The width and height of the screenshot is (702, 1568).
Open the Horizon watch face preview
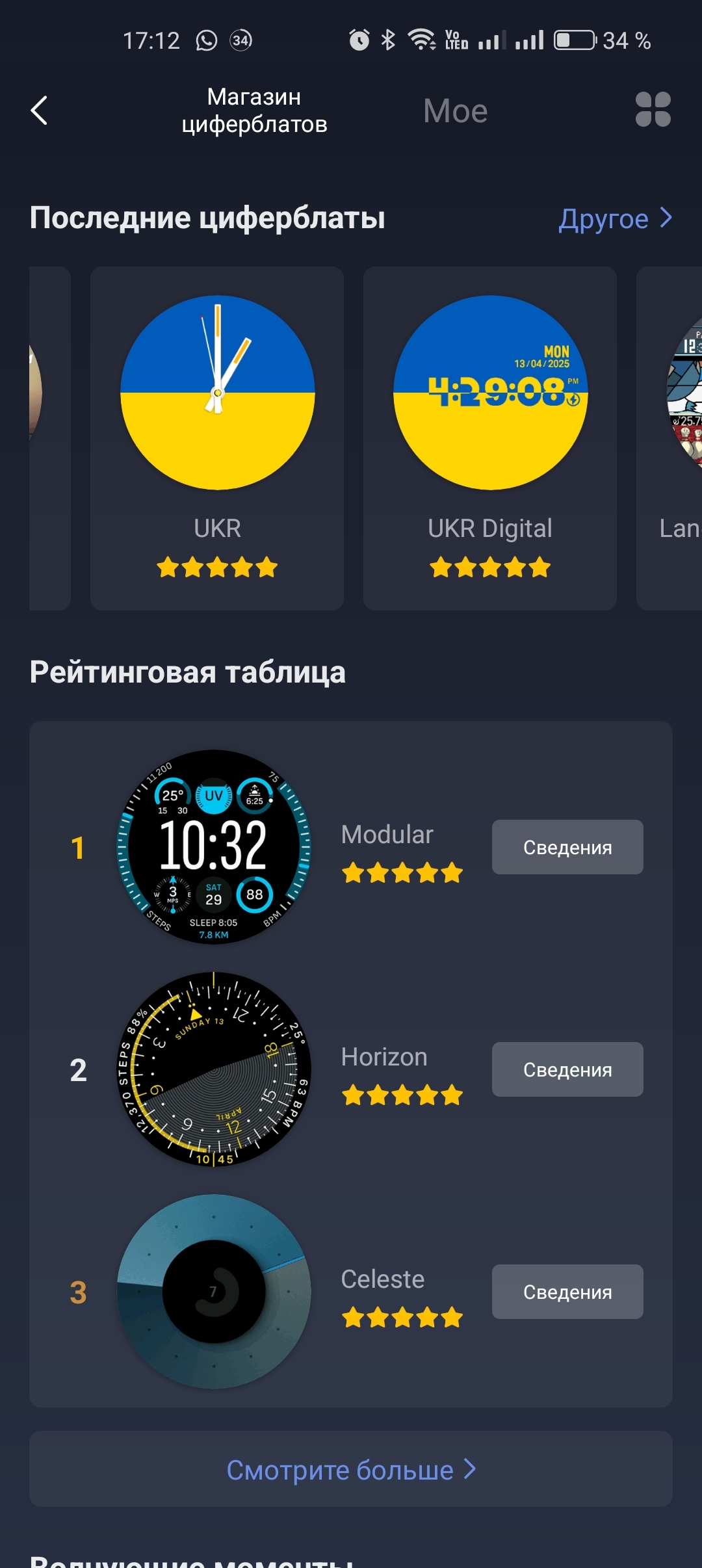(214, 1069)
